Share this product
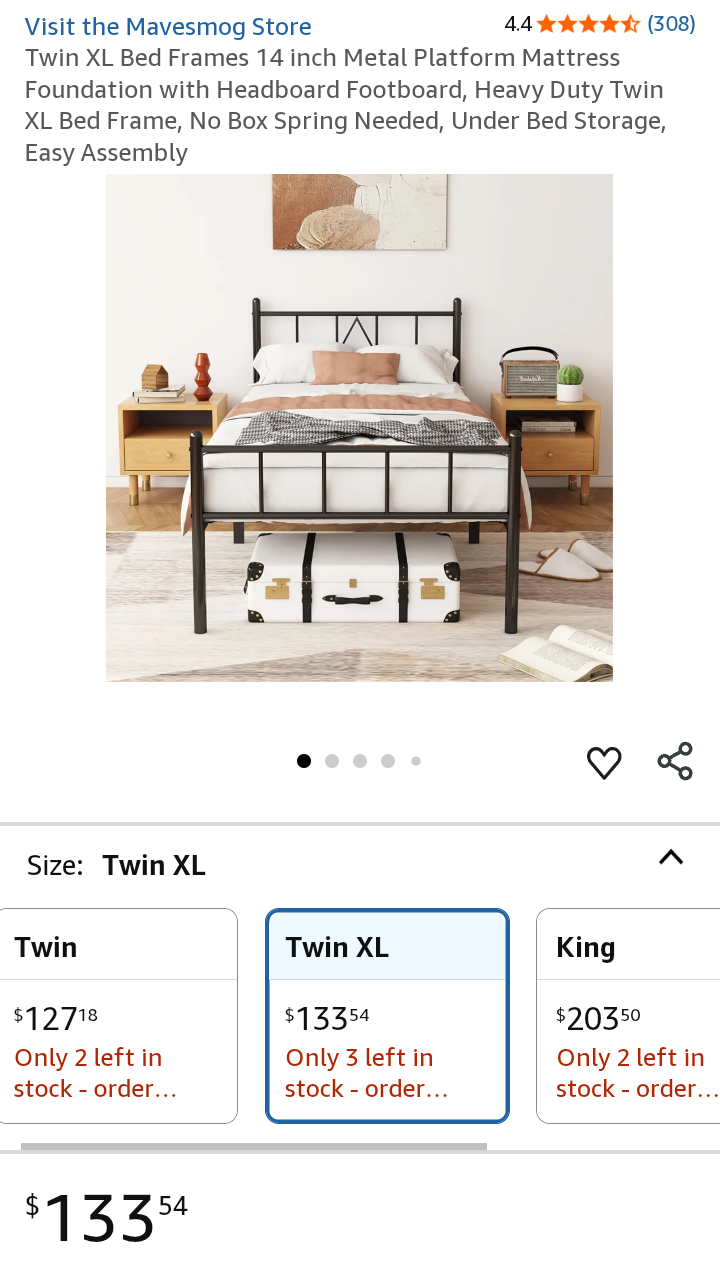Viewport: 720px width, 1270px height. coord(675,762)
